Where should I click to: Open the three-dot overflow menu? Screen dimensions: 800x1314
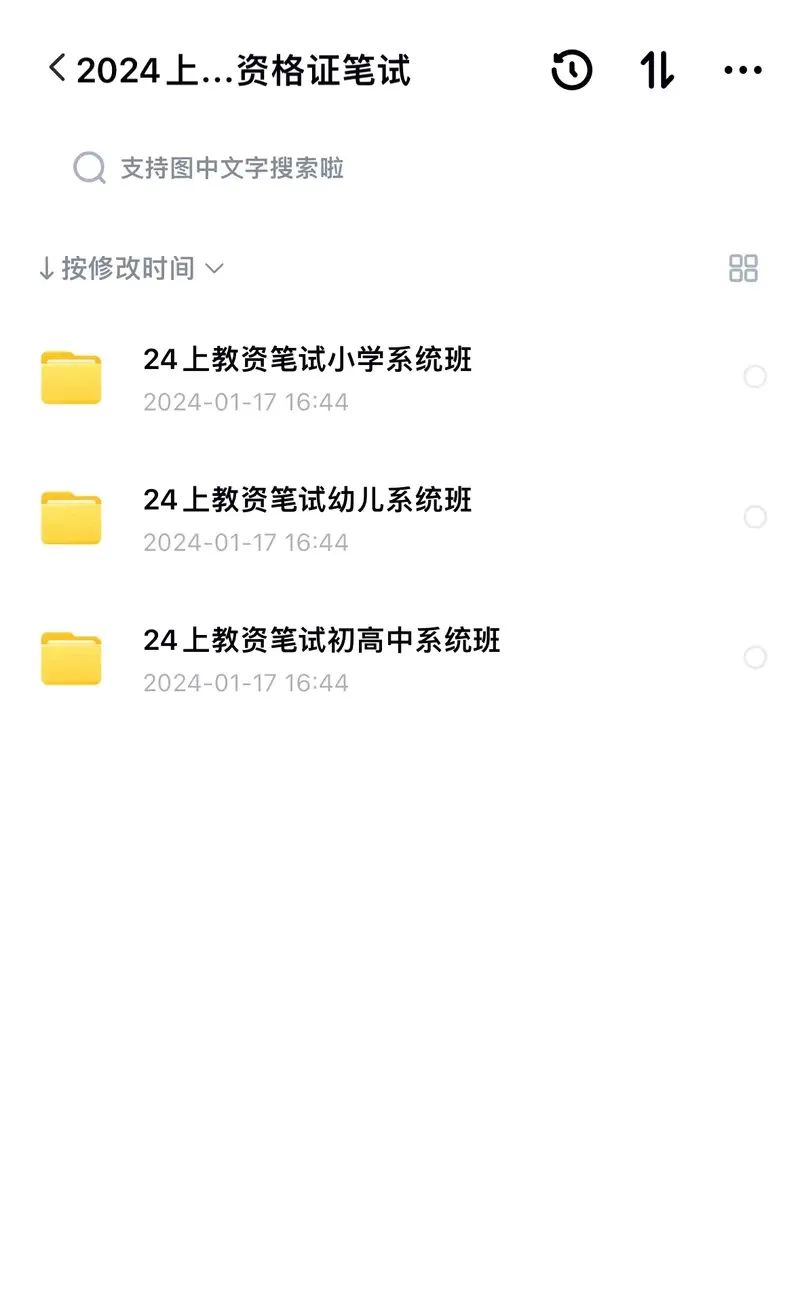(x=743, y=70)
